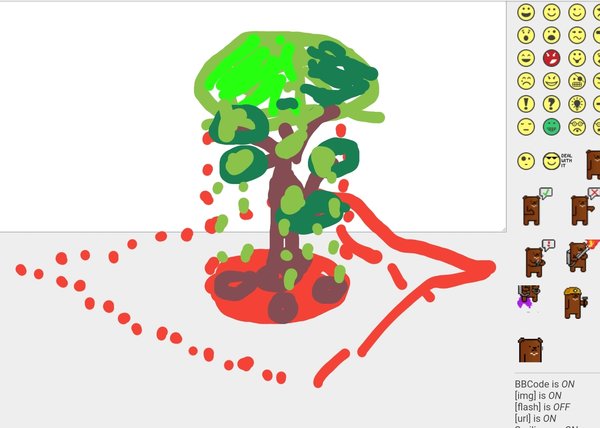
Task: Insert the glasses-wearing nerd smiley
Action: point(577,127)
